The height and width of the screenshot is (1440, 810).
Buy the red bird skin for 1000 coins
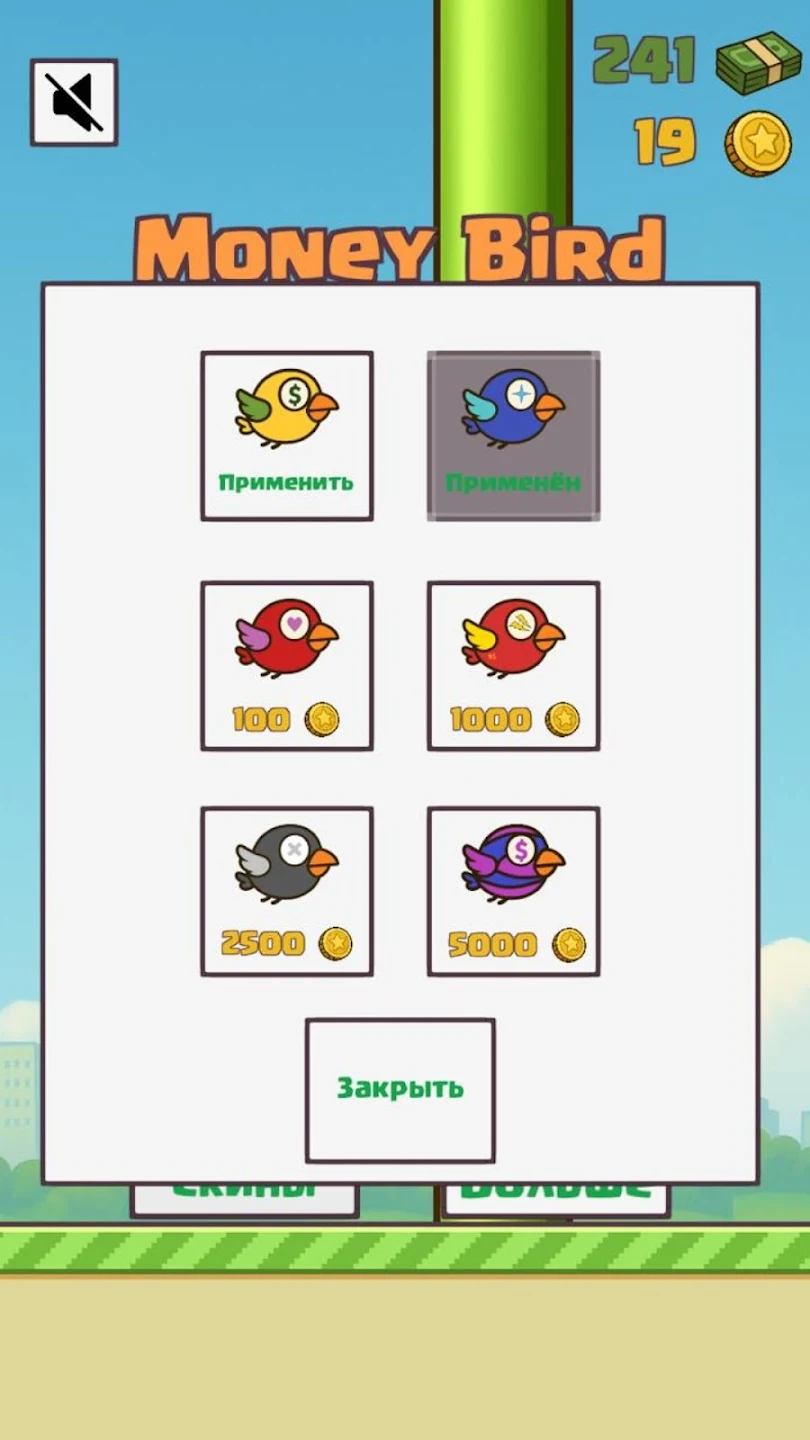(x=513, y=666)
